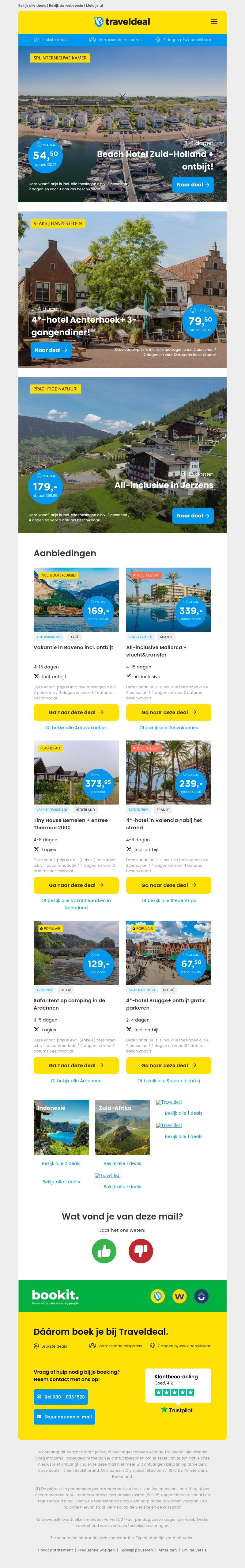Go to the 4*-hotel Brugge deal
The image size is (245, 1568).
tap(168, 1065)
